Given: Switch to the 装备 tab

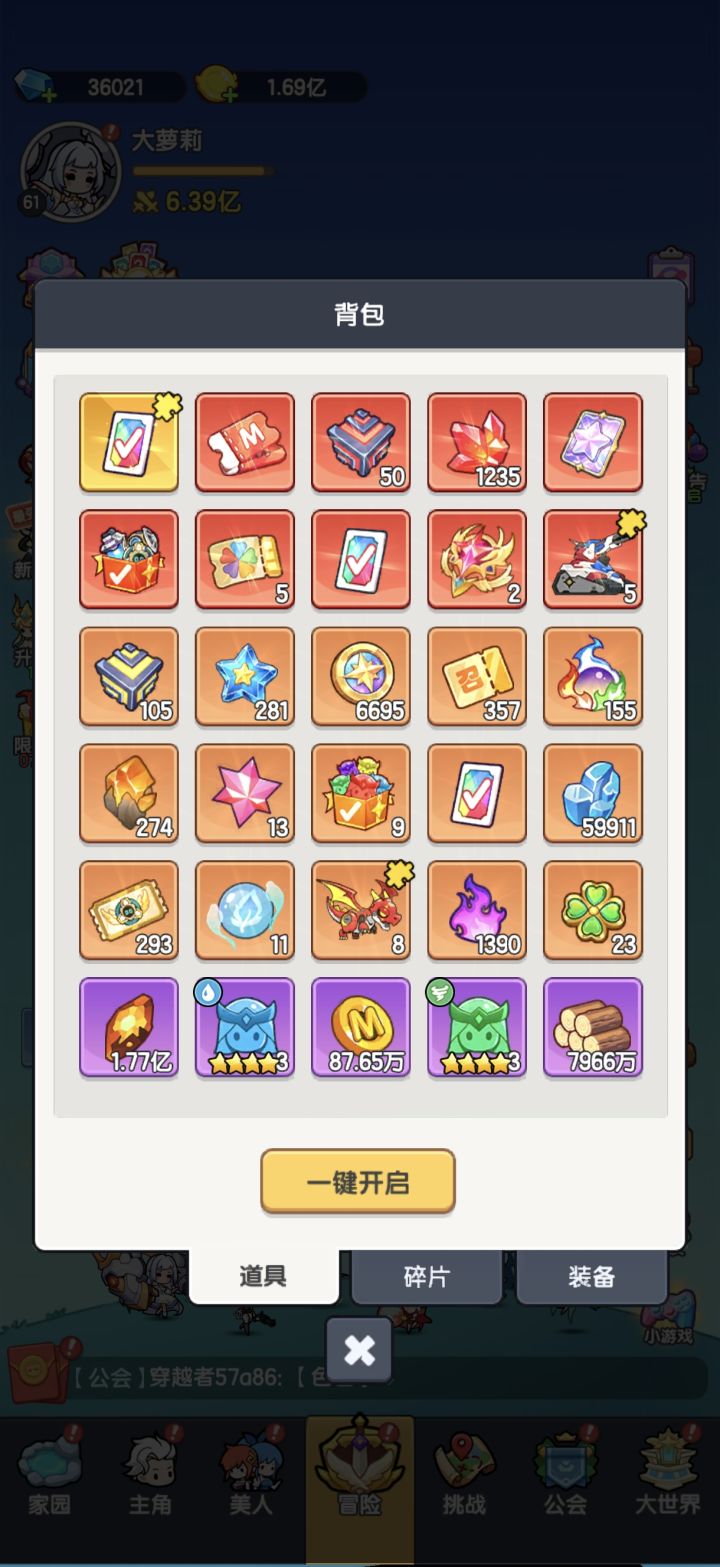Looking at the screenshot, I should (x=591, y=1276).
